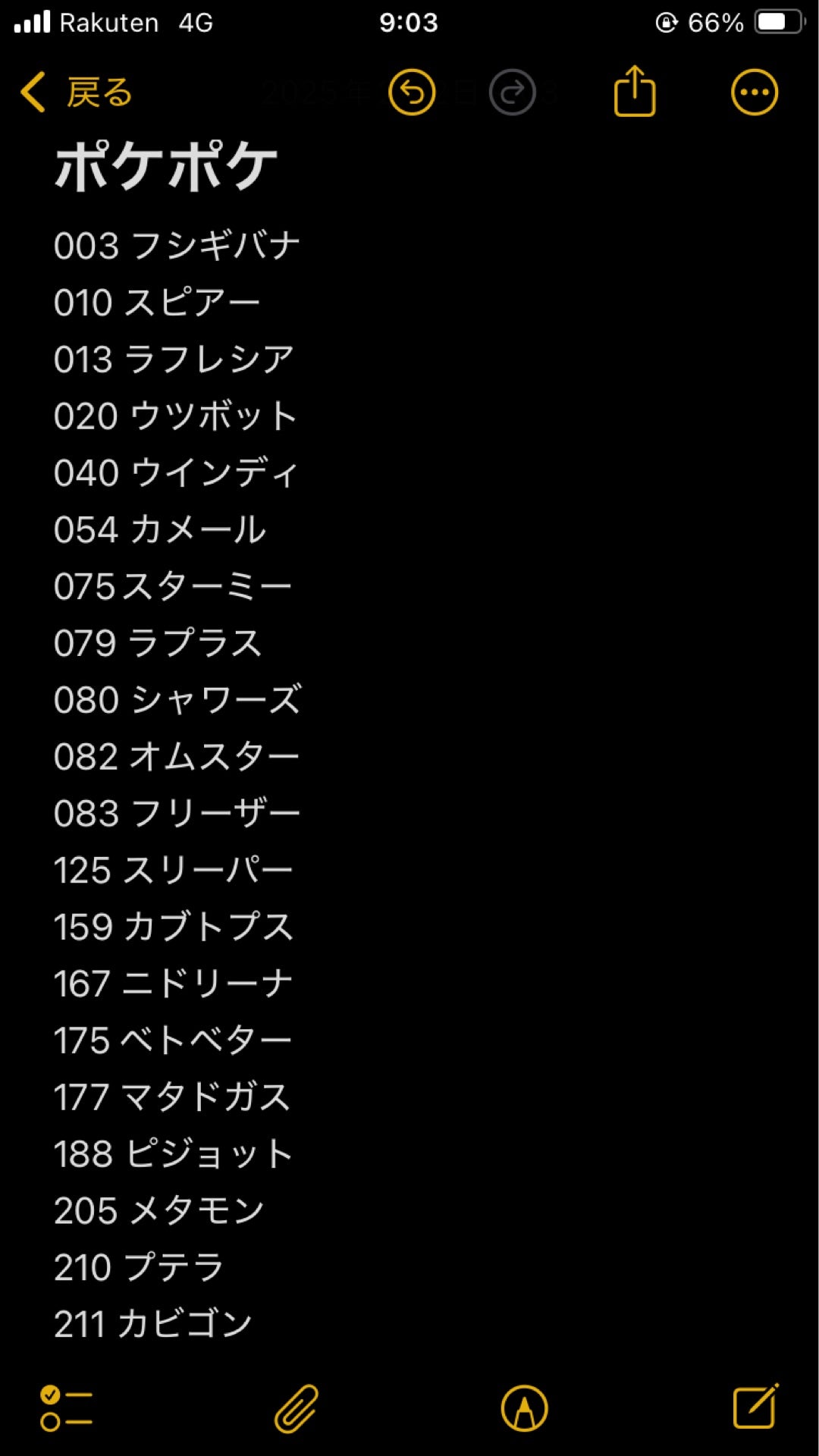
Task: Compose a new note
Action: pyautogui.click(x=755, y=1407)
